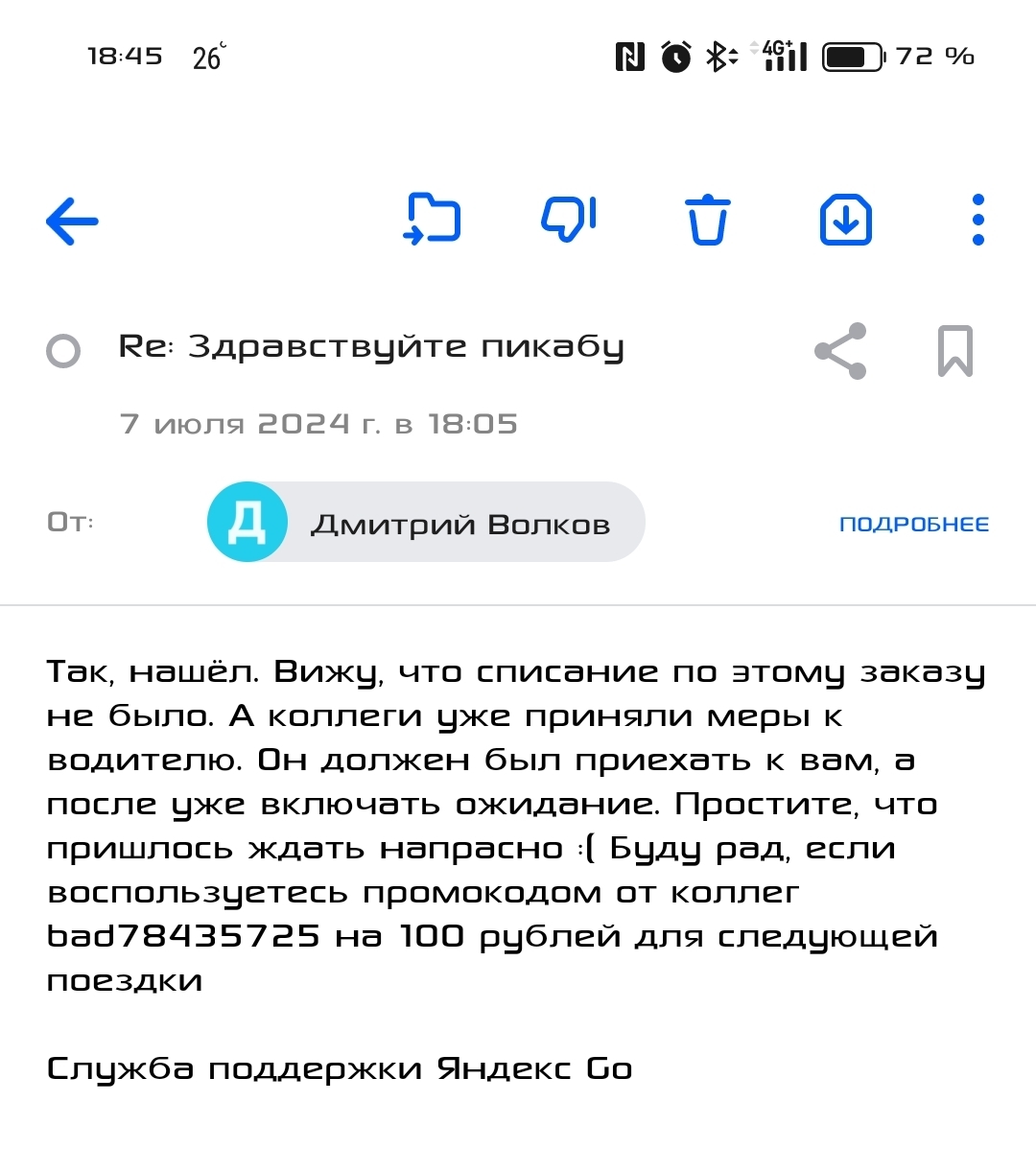Bookmark this email
Viewport: 1036px width, 1172px height.
[x=954, y=351]
